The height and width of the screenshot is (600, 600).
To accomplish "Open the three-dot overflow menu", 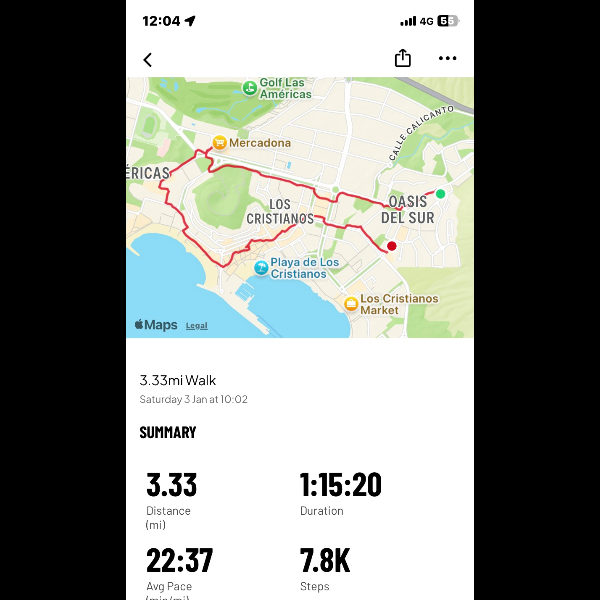I will 447,59.
